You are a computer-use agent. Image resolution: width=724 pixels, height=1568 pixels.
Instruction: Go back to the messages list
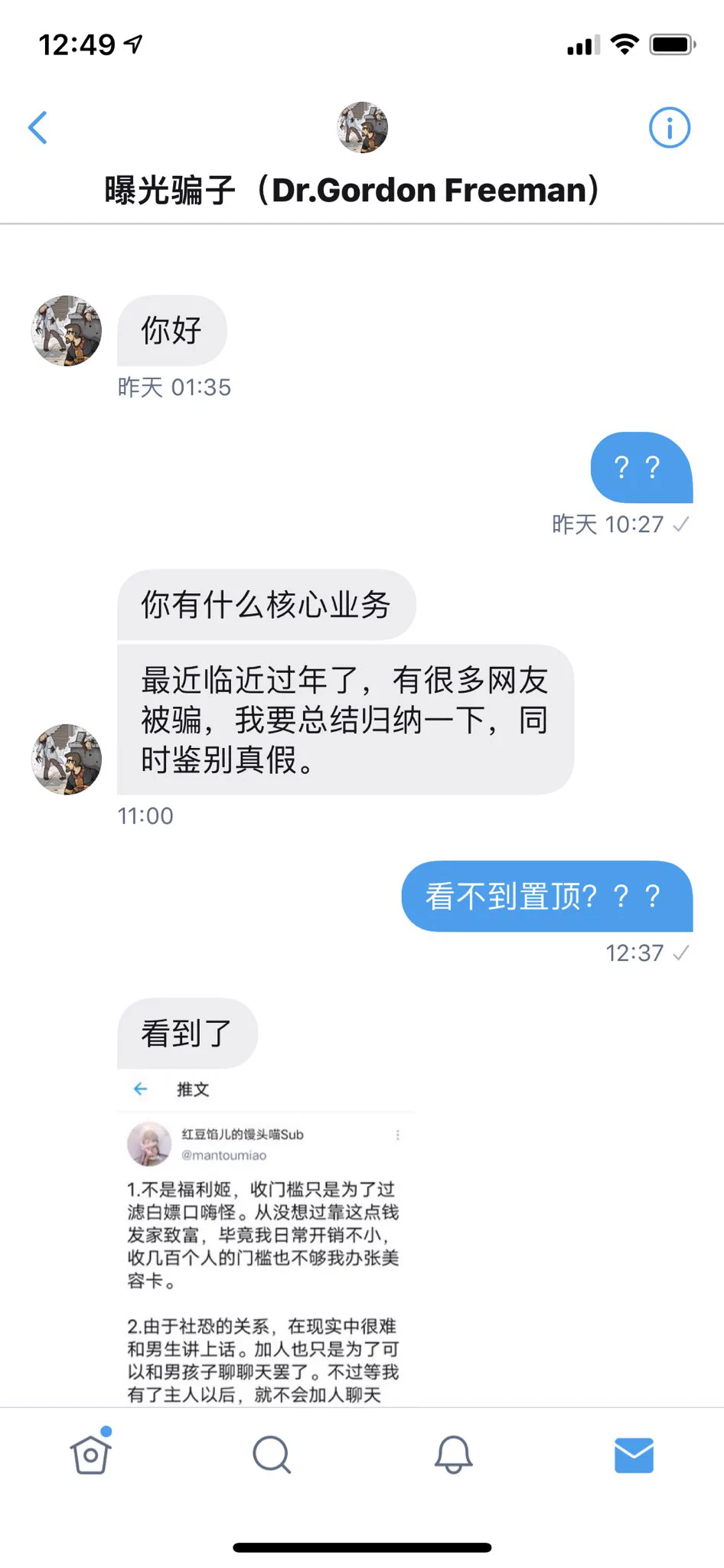click(x=38, y=128)
